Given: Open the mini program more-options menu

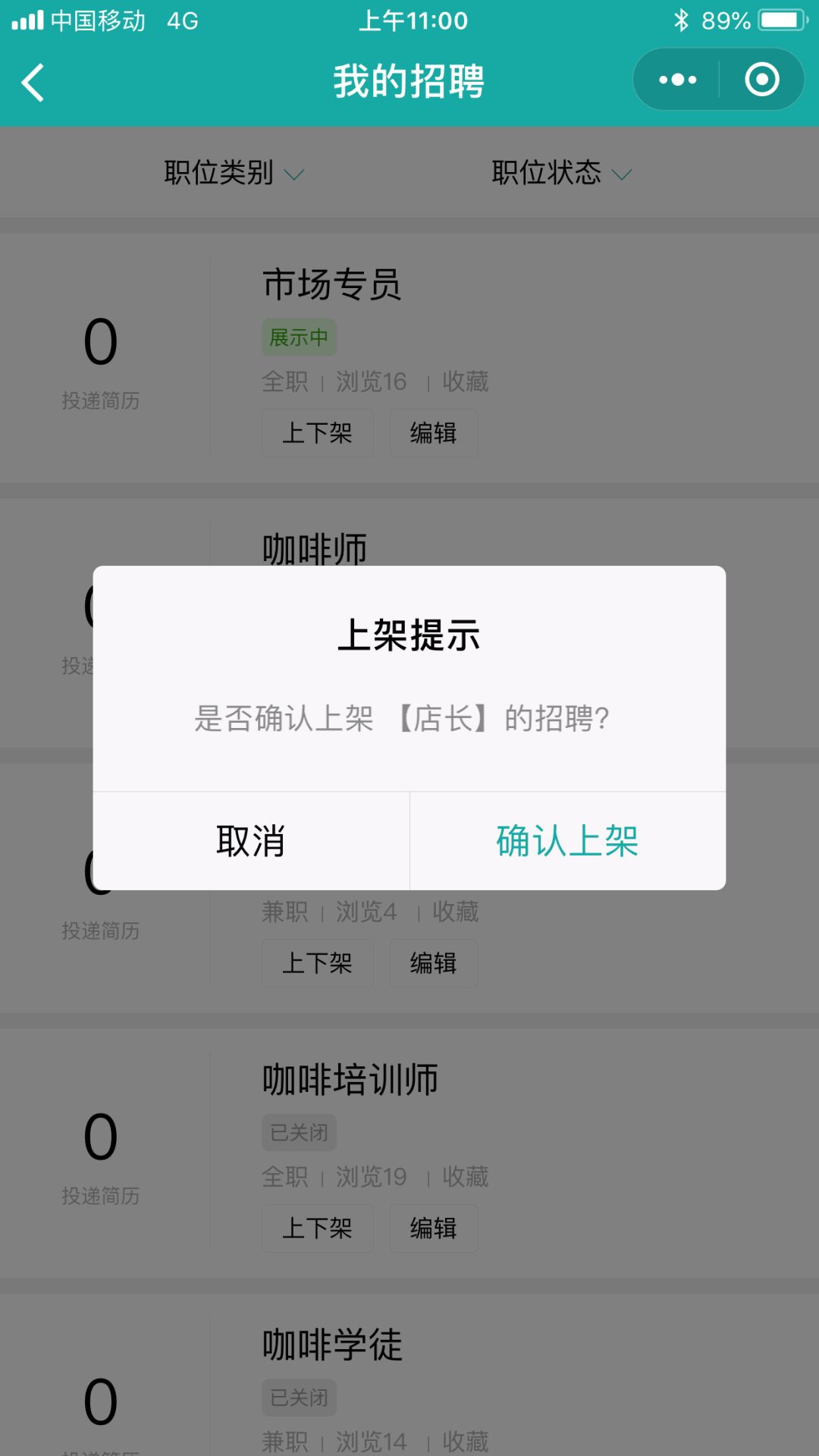Looking at the screenshot, I should point(677,80).
